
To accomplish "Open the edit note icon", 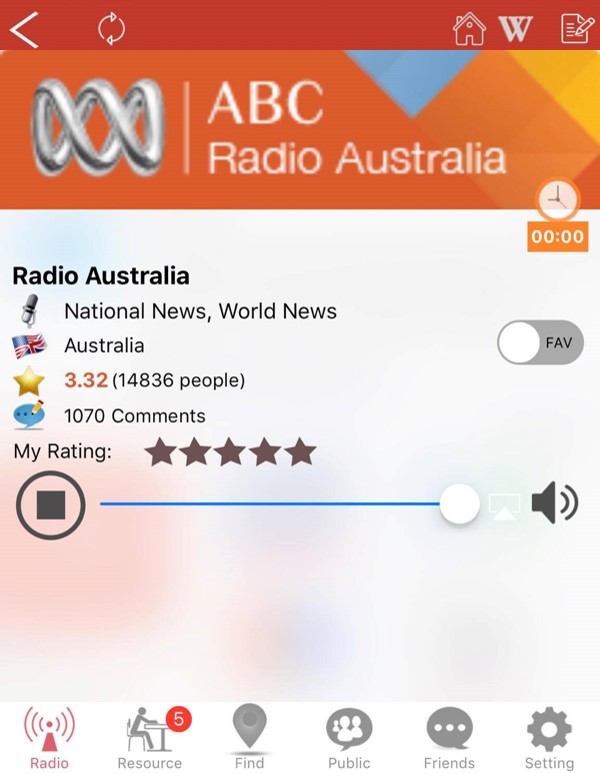I will 577,28.
